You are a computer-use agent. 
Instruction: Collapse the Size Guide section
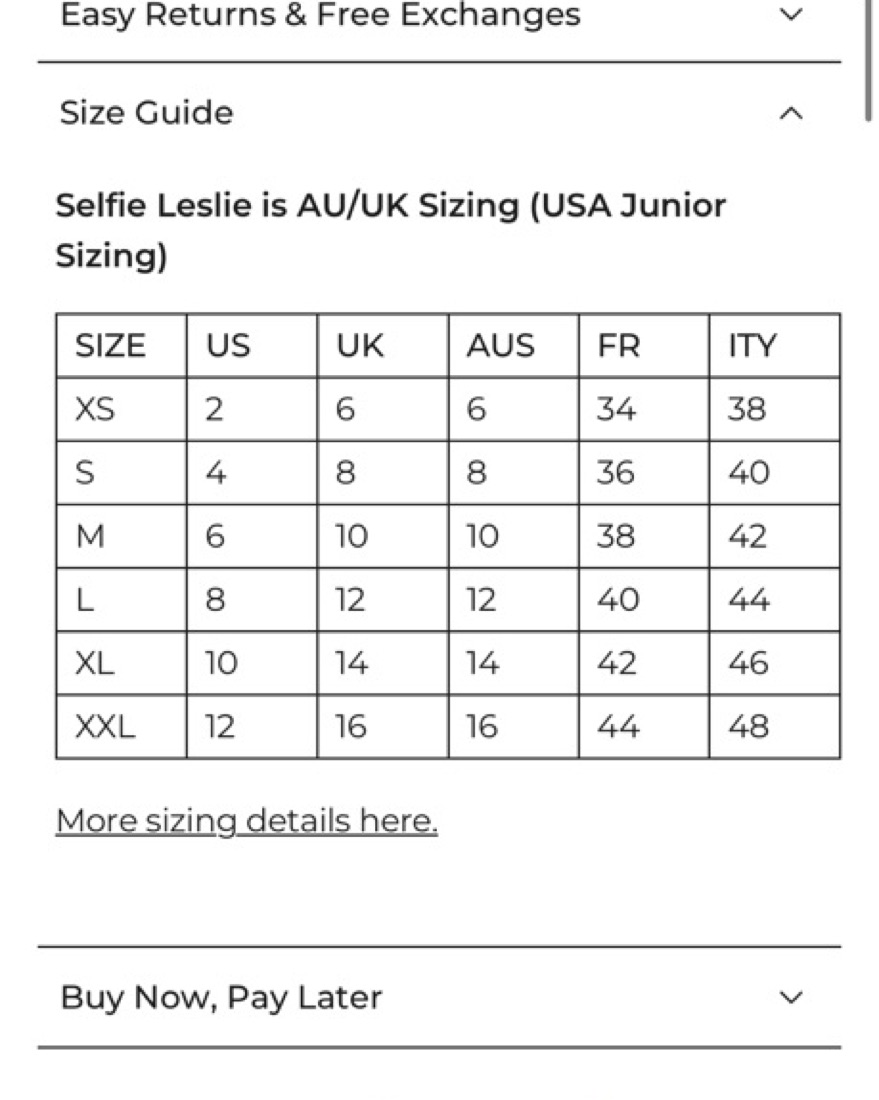(439, 112)
